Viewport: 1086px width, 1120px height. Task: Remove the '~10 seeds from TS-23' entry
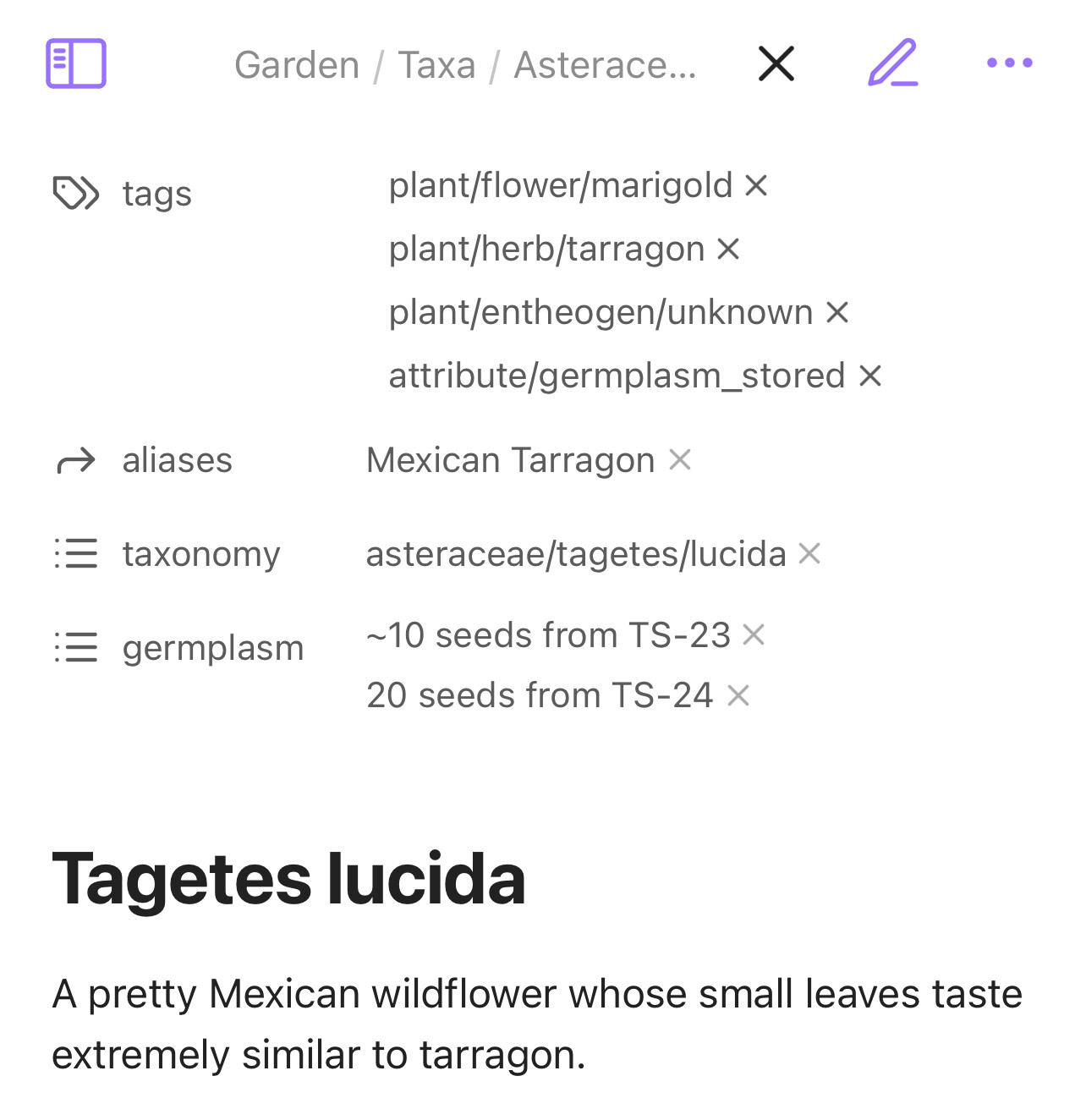click(x=754, y=634)
